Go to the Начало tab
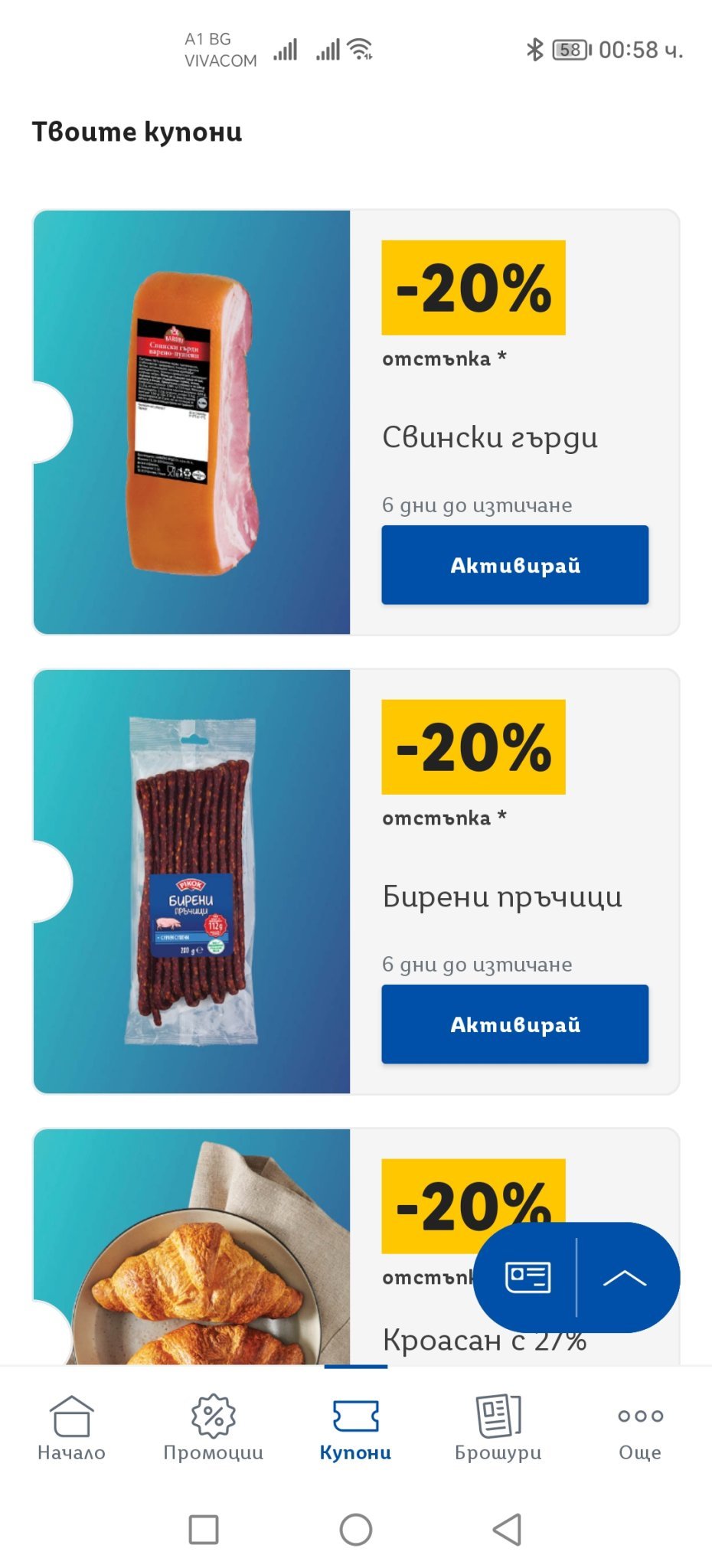Screen dimensions: 712x1568 (x=71, y=1427)
